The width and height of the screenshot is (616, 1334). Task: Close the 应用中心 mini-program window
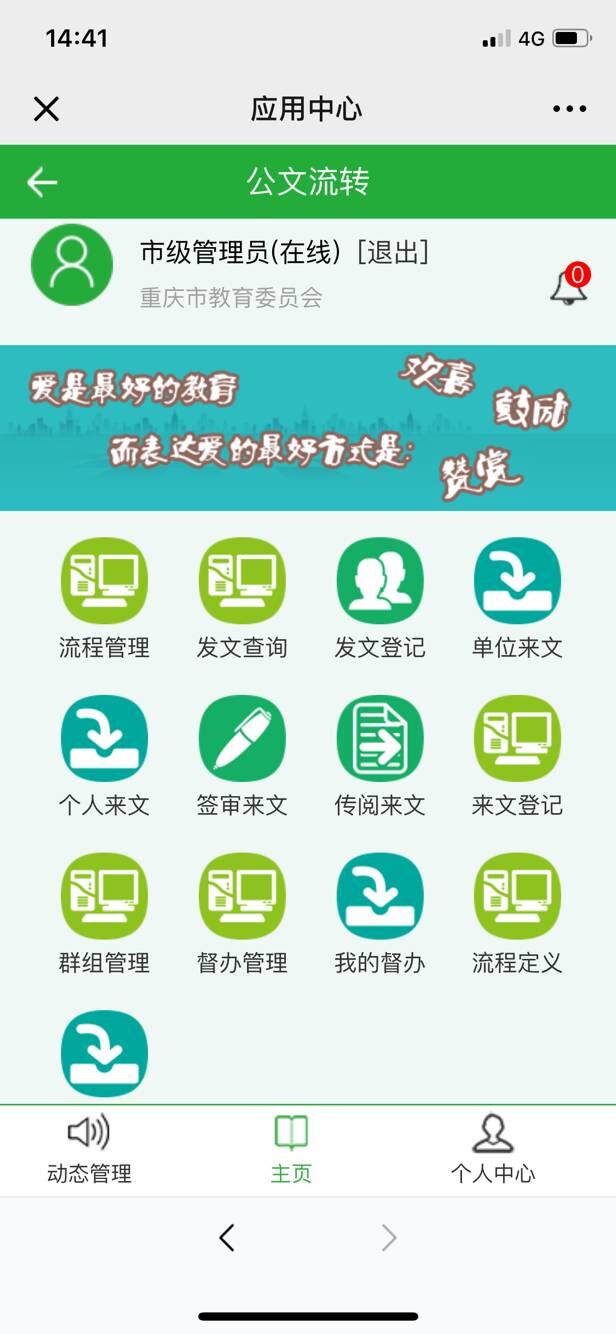(47, 109)
